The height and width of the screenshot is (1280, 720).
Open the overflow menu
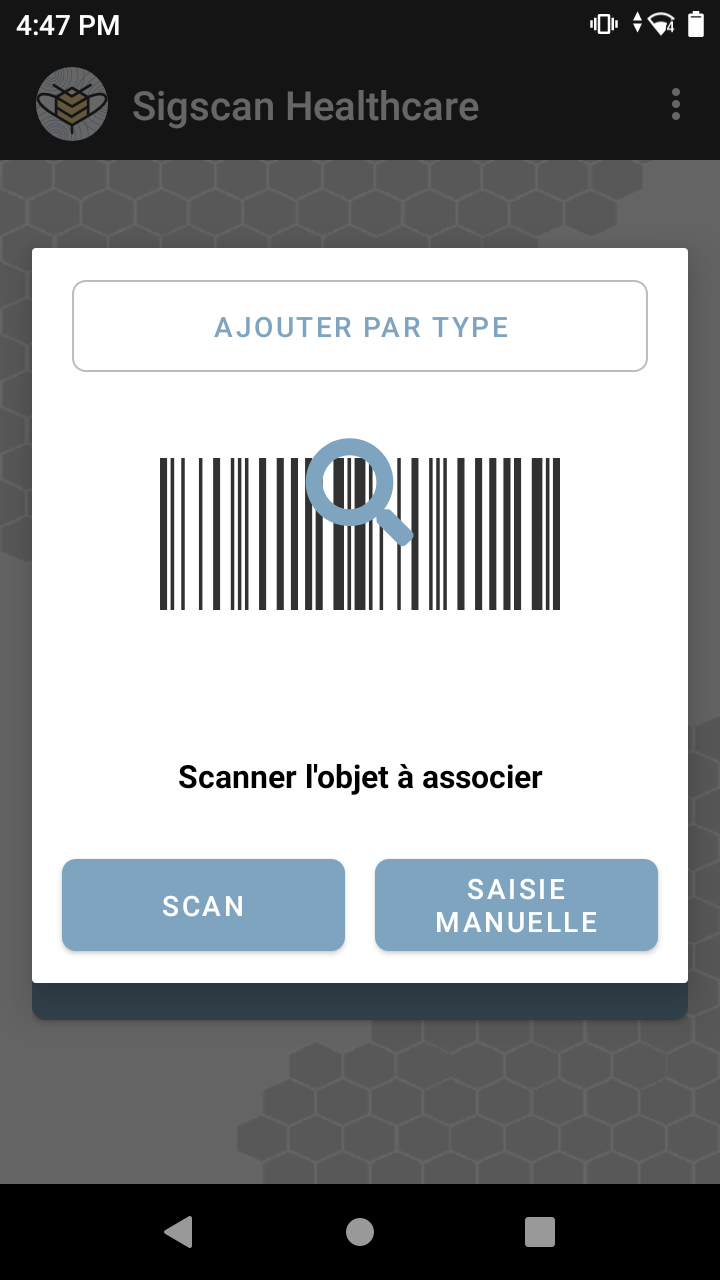click(x=676, y=104)
